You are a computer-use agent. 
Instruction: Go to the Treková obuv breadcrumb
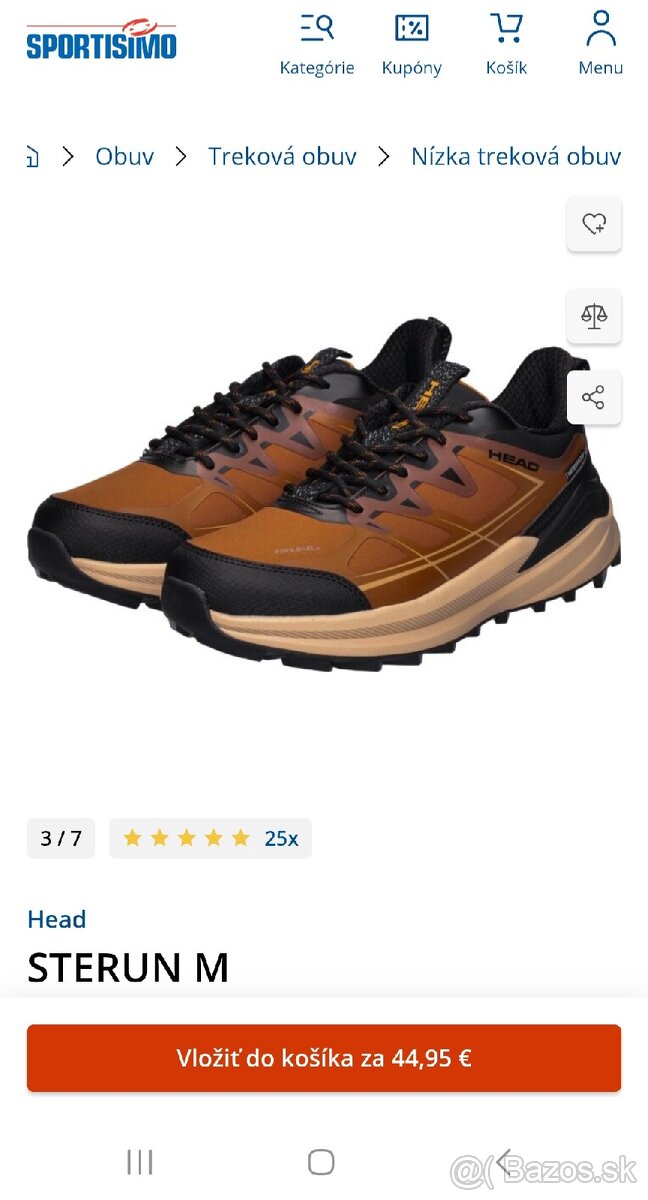pyautogui.click(x=282, y=156)
